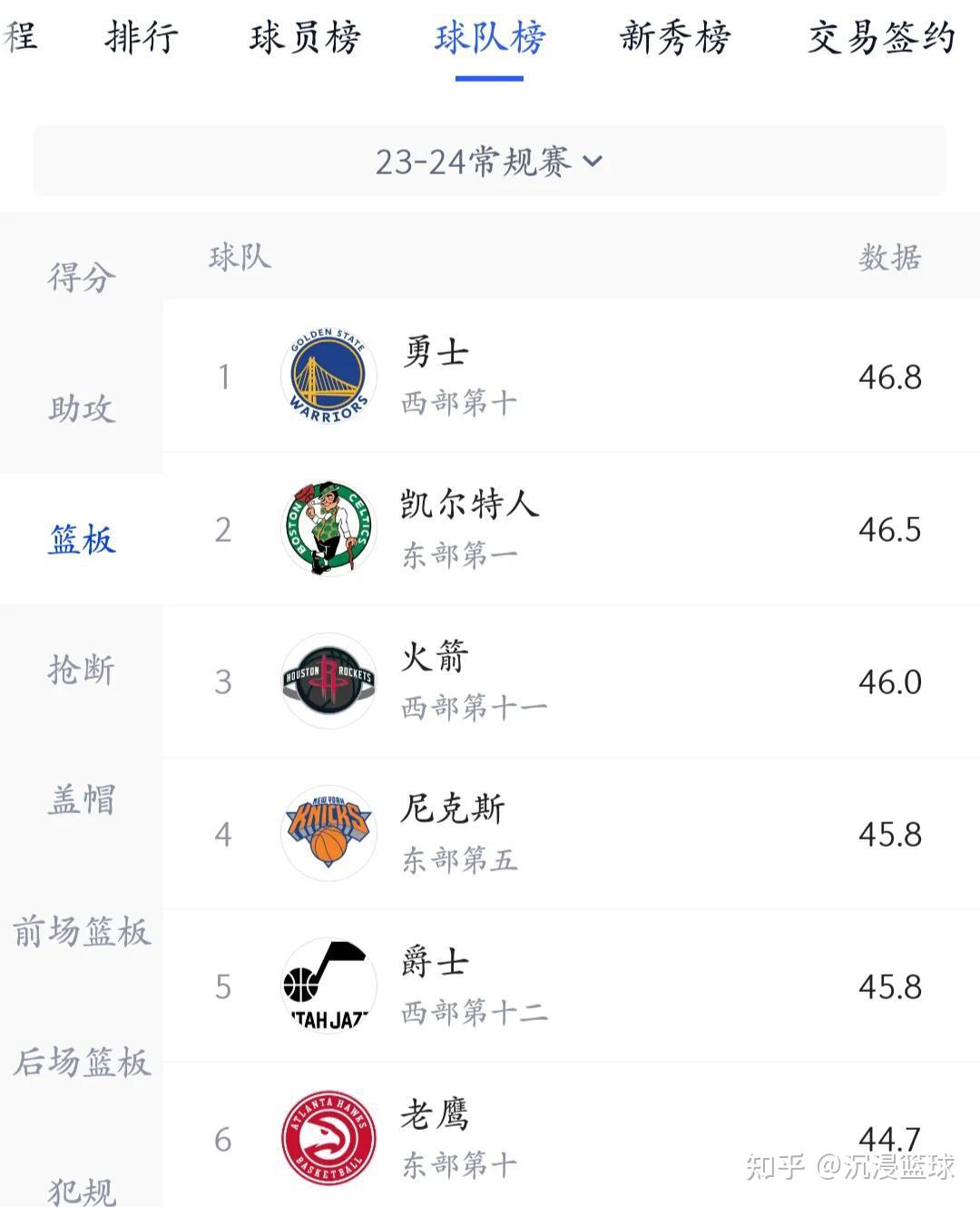Show the 犯规 team ranking
This screenshot has height=1207, width=980.
point(82,1189)
